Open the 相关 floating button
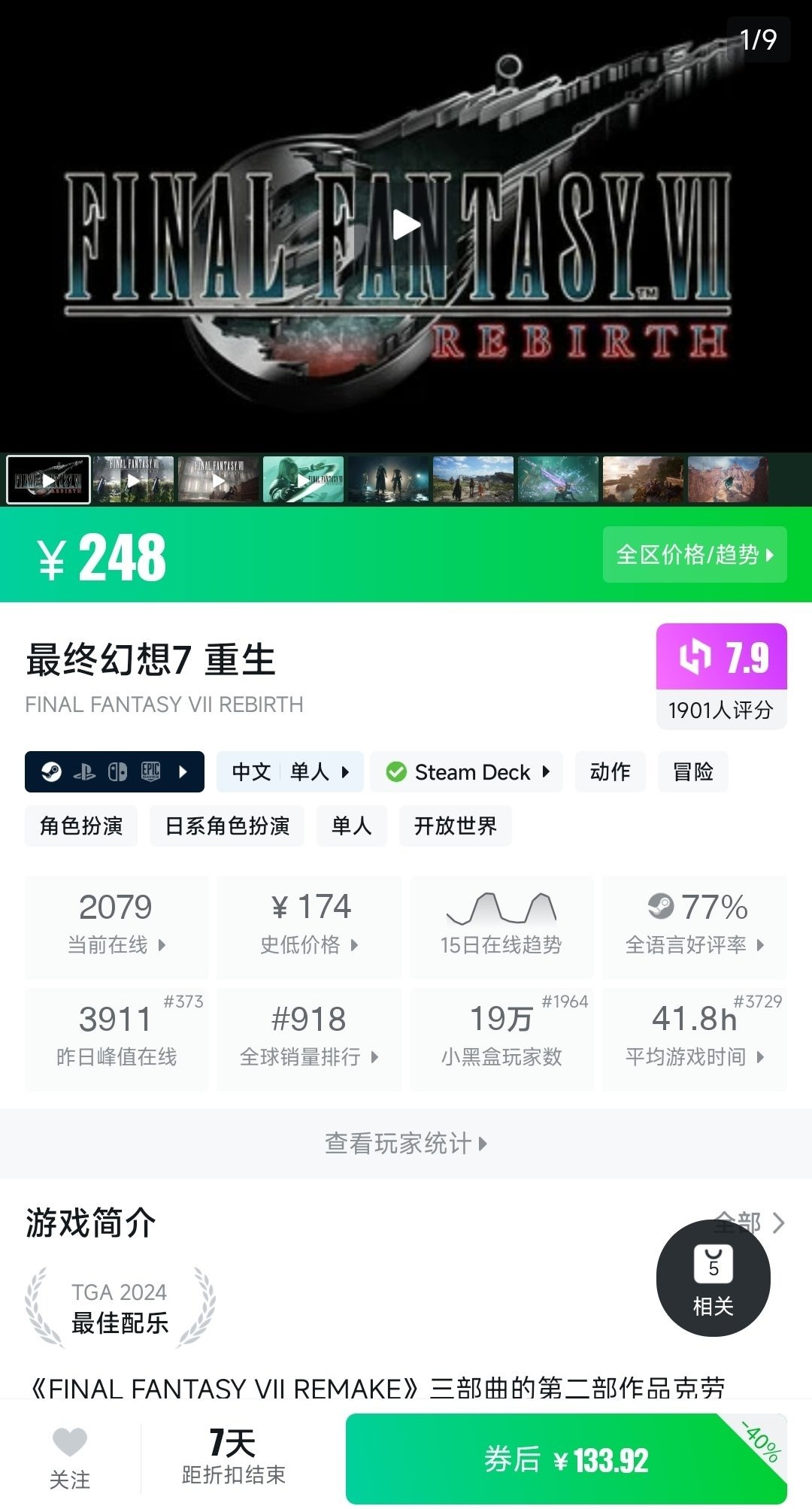The width and height of the screenshot is (812, 1509). tap(713, 1277)
